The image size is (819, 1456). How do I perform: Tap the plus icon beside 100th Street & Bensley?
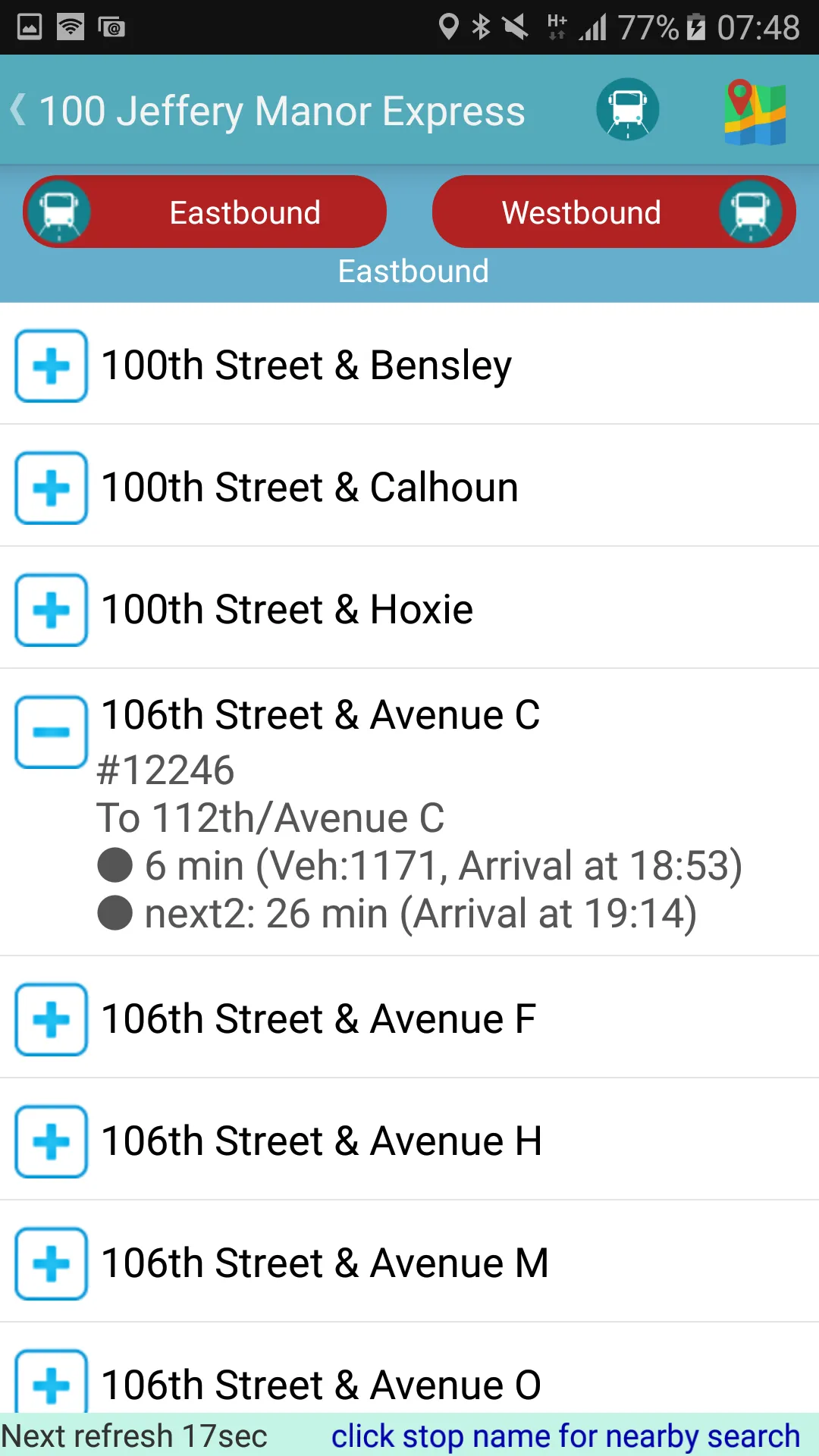point(50,366)
